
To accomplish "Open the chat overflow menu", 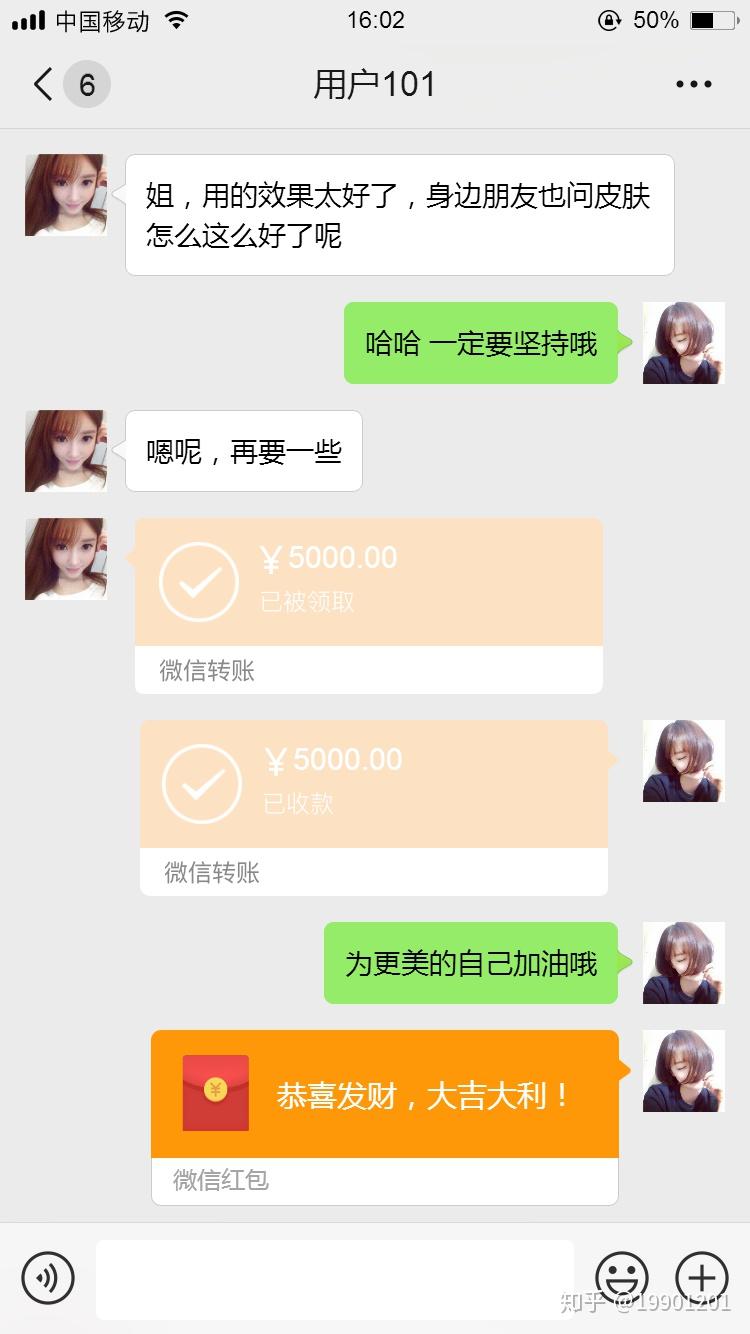I will (693, 84).
